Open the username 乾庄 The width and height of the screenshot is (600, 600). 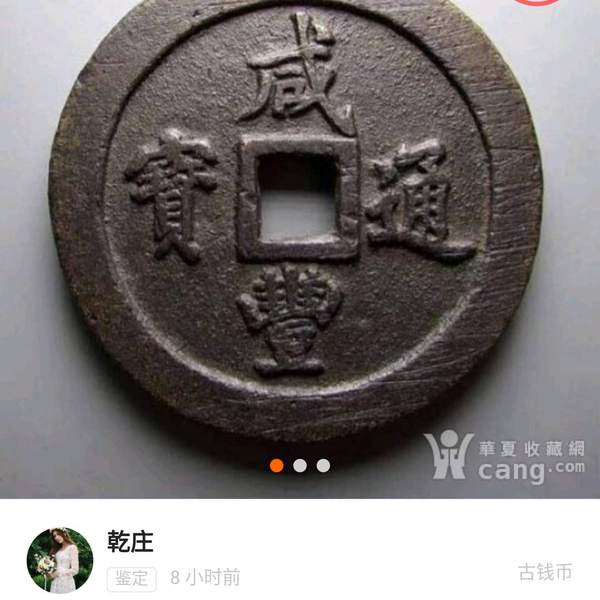coord(130,542)
